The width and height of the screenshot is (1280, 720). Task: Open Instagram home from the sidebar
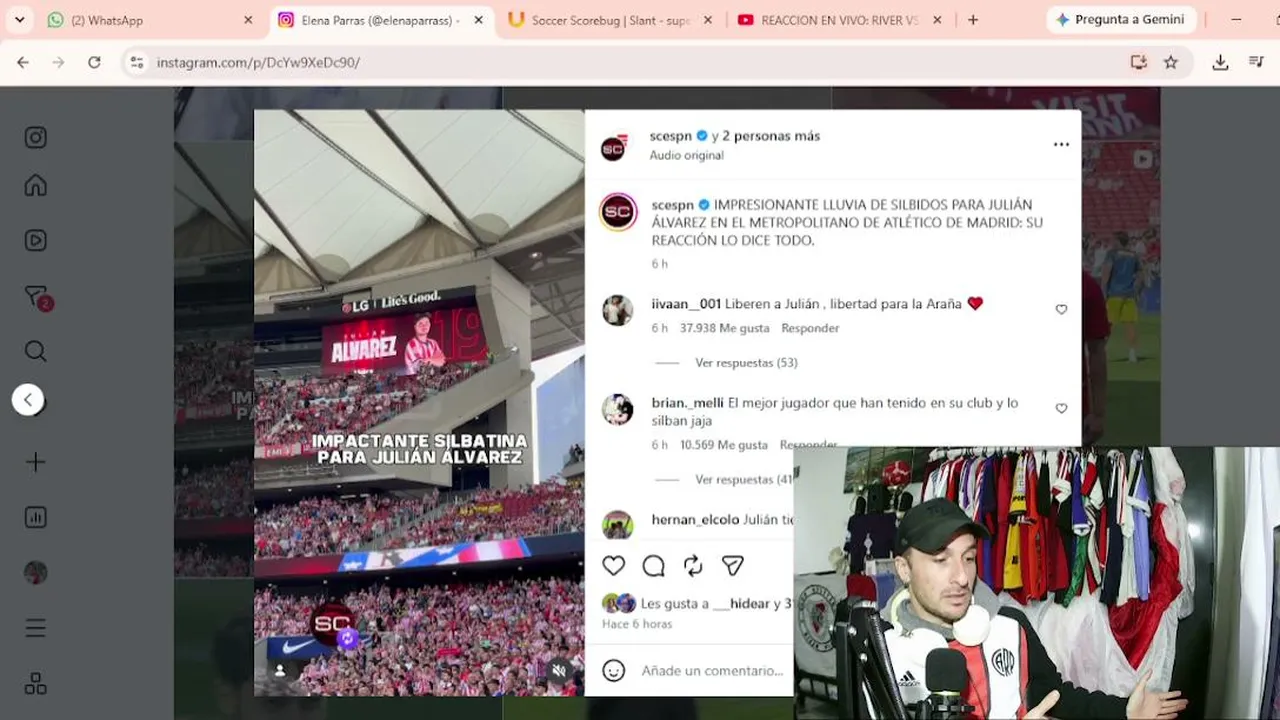[x=36, y=186]
